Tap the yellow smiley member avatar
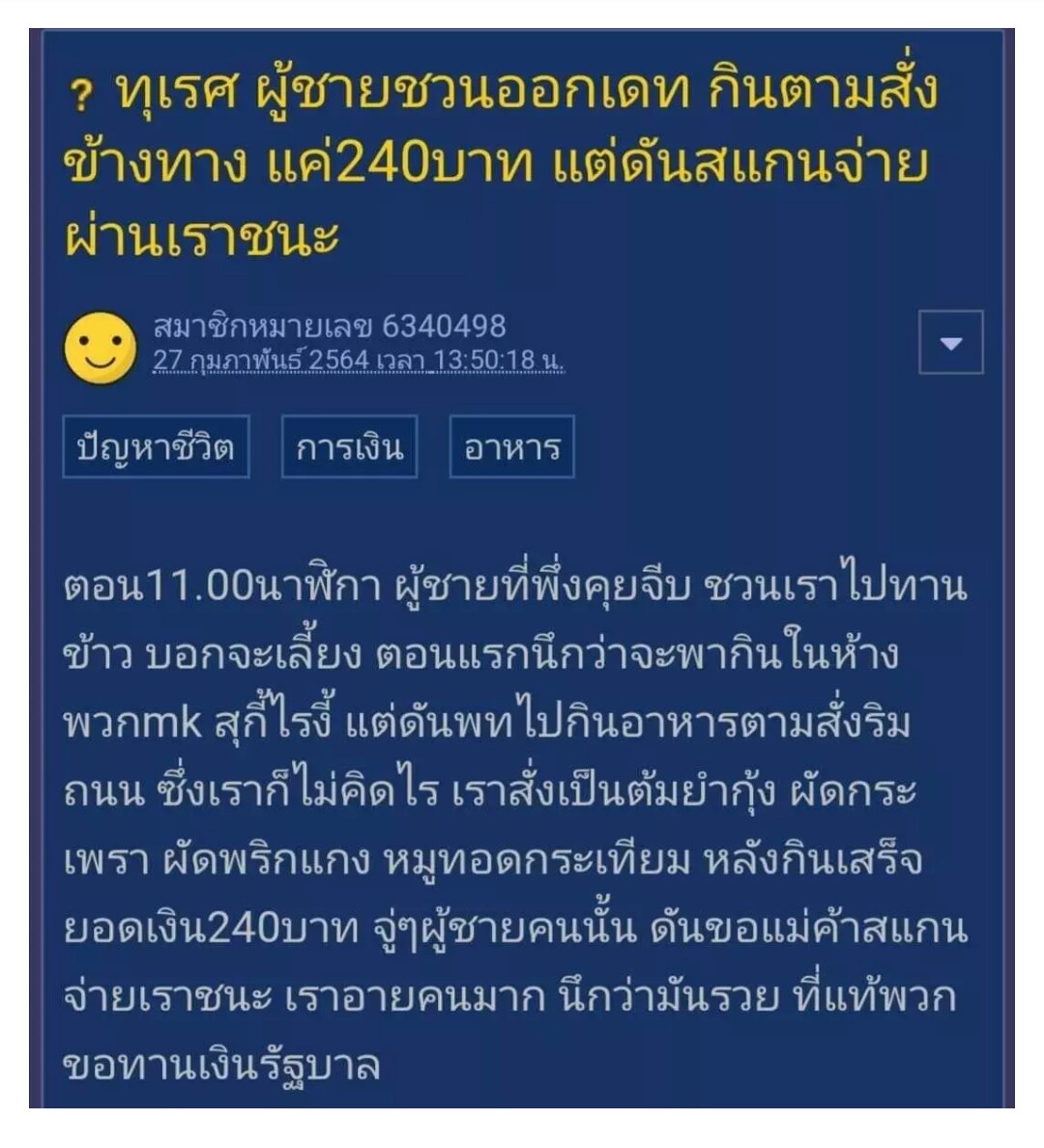Image resolution: width=1044 pixels, height=1148 pixels. [x=101, y=348]
